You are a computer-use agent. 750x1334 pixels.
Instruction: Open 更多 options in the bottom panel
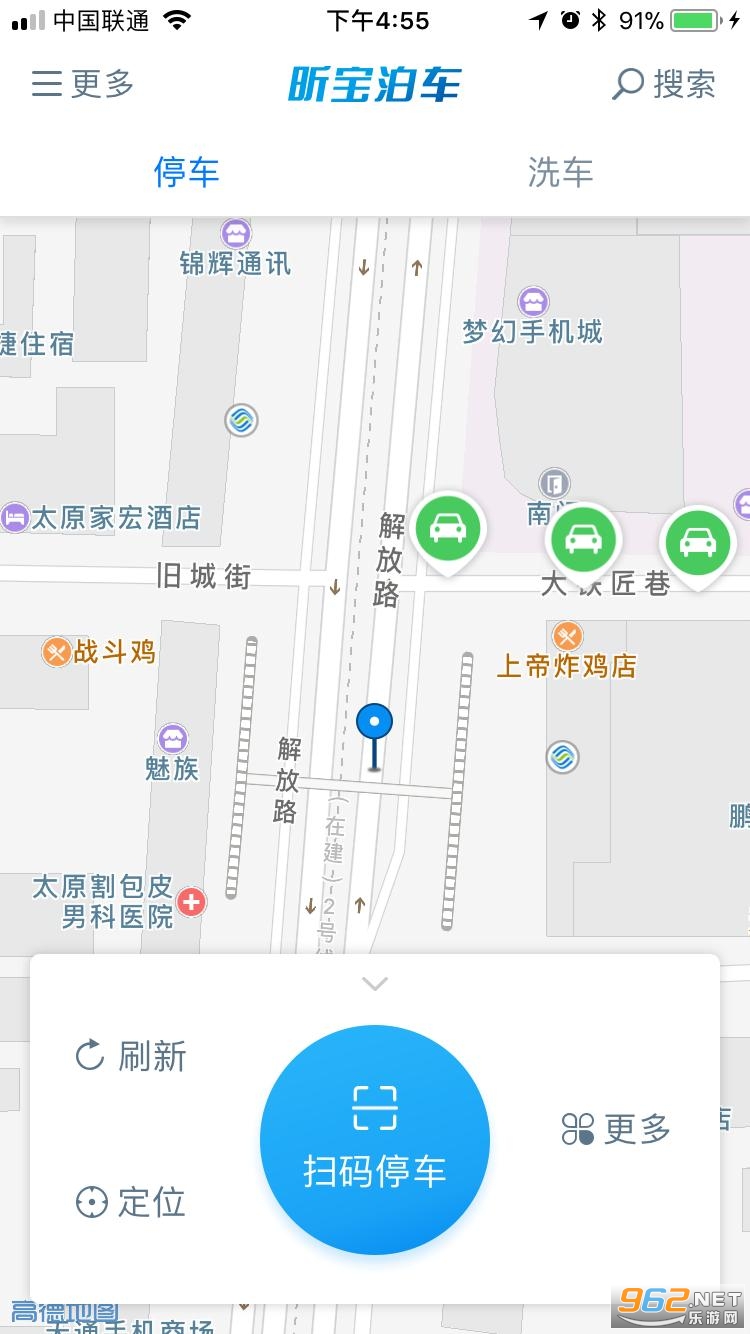[616, 1130]
